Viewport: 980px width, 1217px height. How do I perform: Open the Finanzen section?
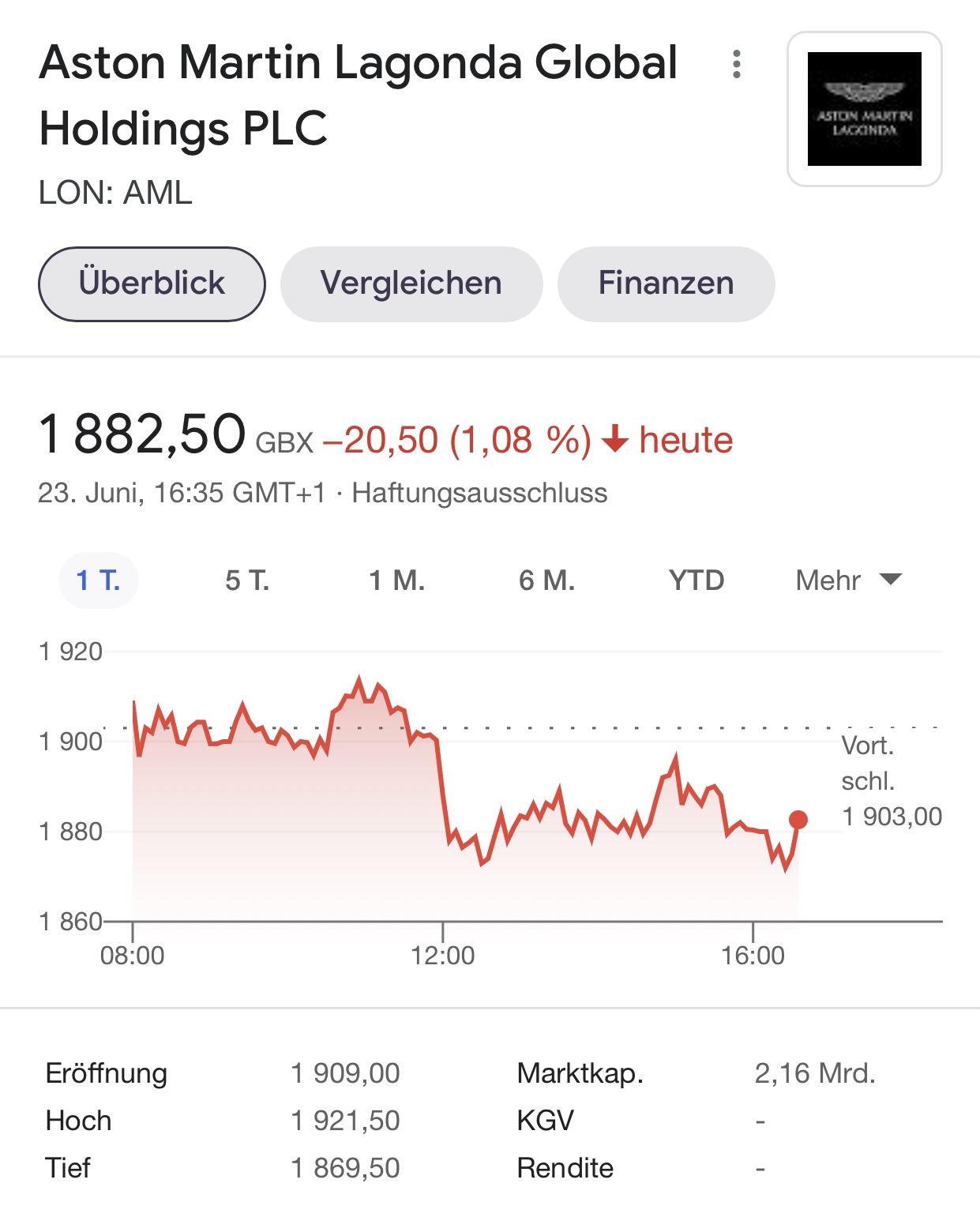tap(666, 284)
